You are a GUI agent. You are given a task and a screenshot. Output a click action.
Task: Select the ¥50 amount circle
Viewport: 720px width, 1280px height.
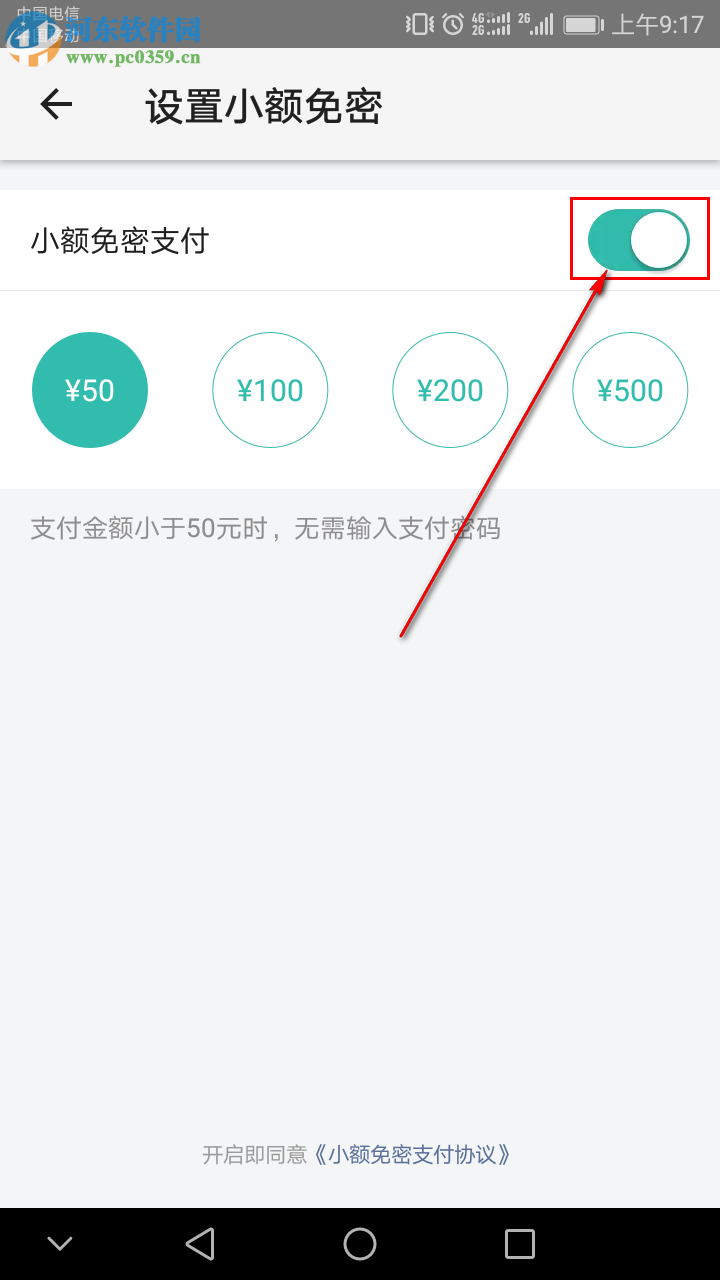tap(90, 390)
